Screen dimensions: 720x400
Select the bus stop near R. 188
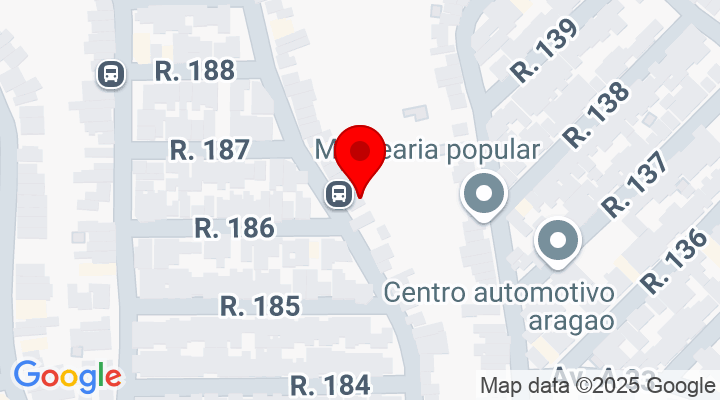coord(110,73)
